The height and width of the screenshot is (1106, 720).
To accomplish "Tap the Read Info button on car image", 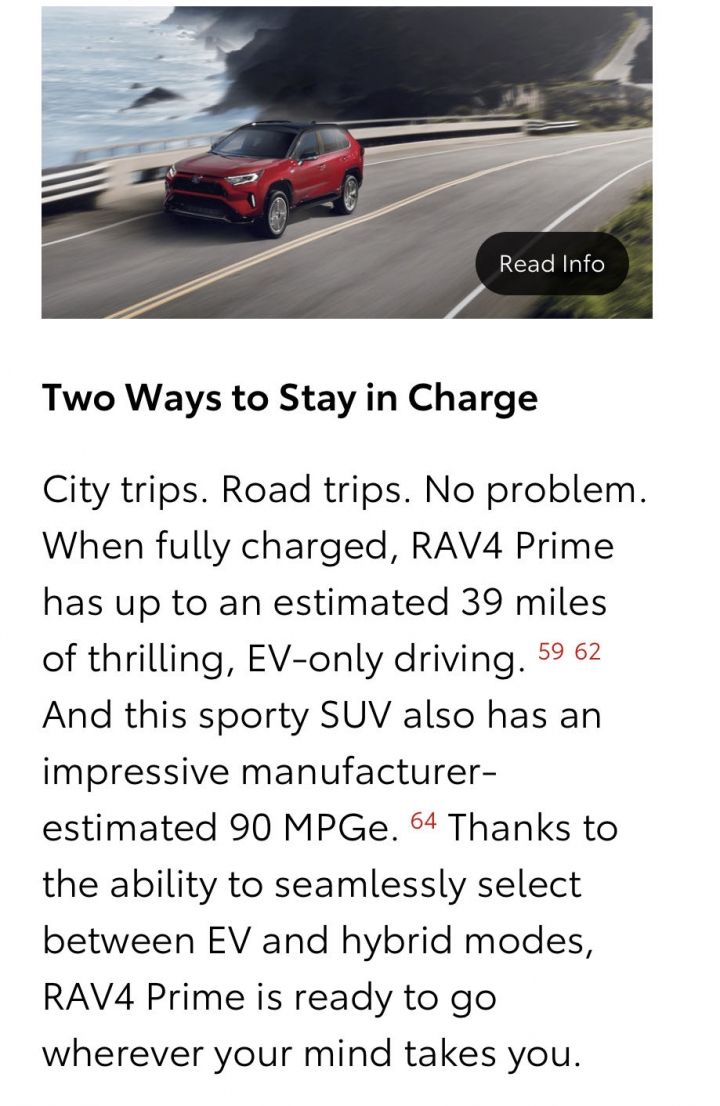I will [x=552, y=264].
